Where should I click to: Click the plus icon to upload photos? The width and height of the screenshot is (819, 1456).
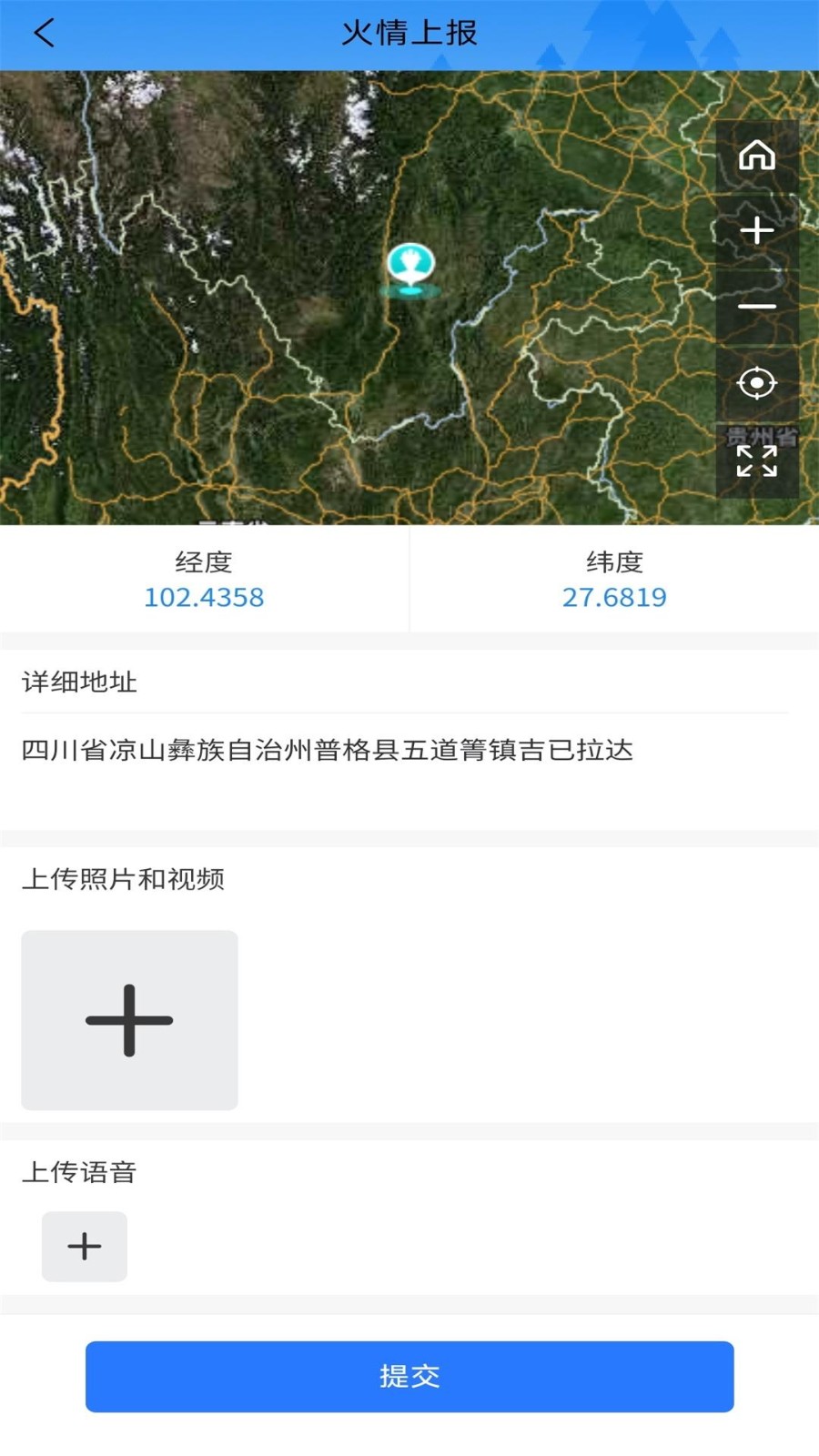pos(128,1019)
